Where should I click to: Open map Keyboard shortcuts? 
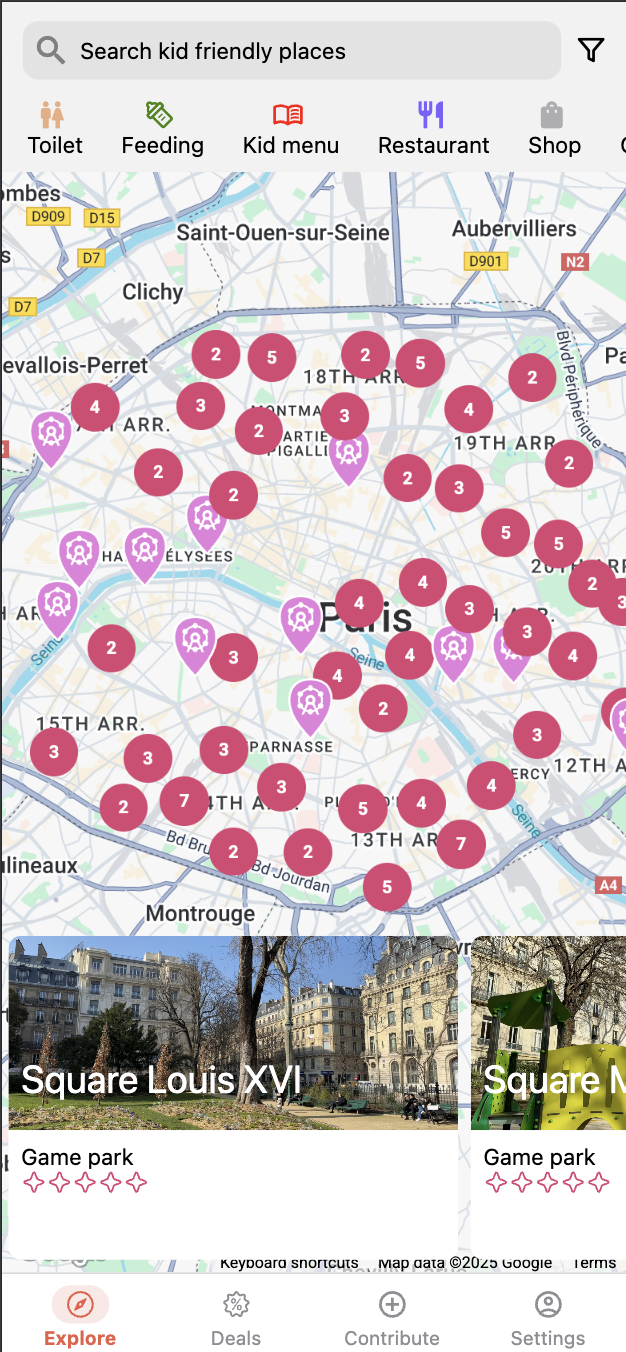click(289, 1263)
